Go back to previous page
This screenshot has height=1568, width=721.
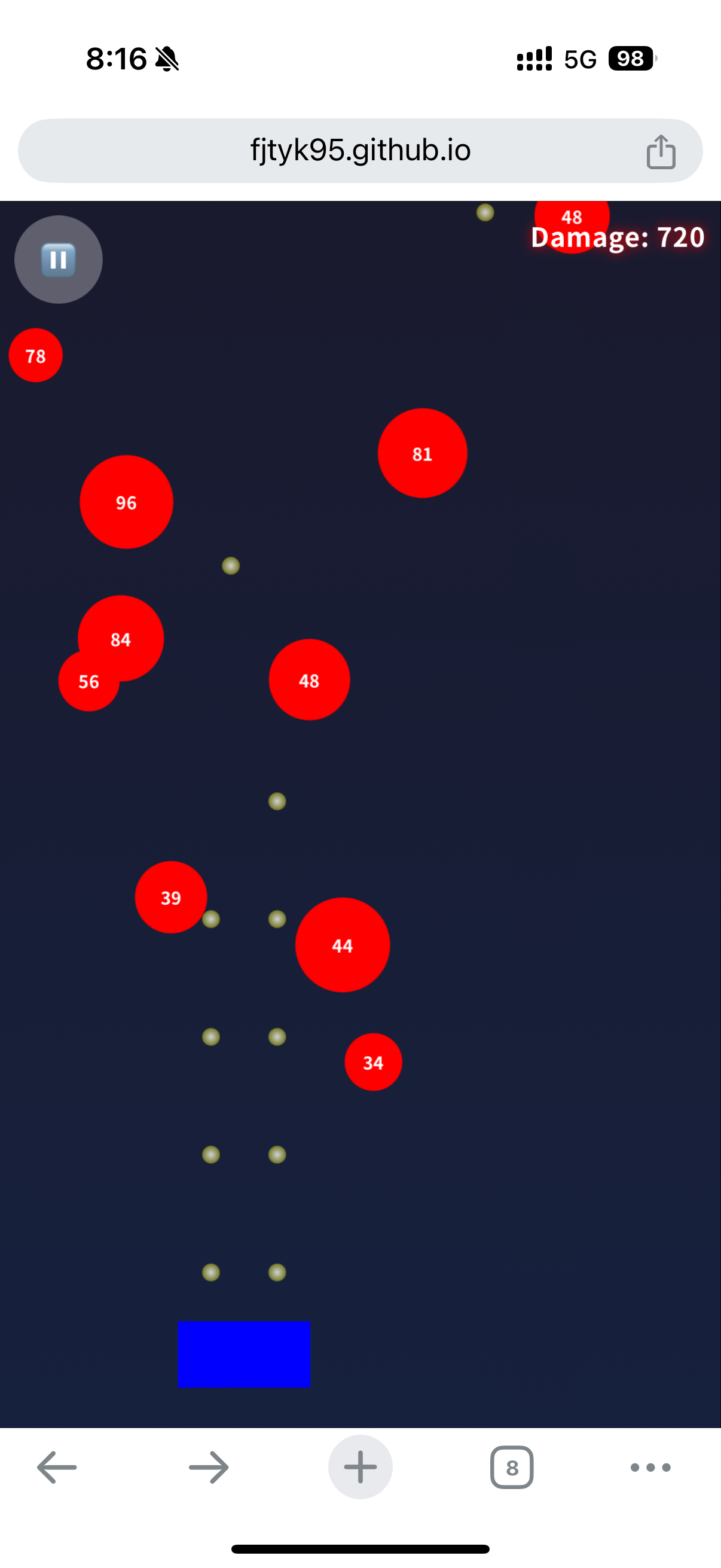click(57, 1467)
